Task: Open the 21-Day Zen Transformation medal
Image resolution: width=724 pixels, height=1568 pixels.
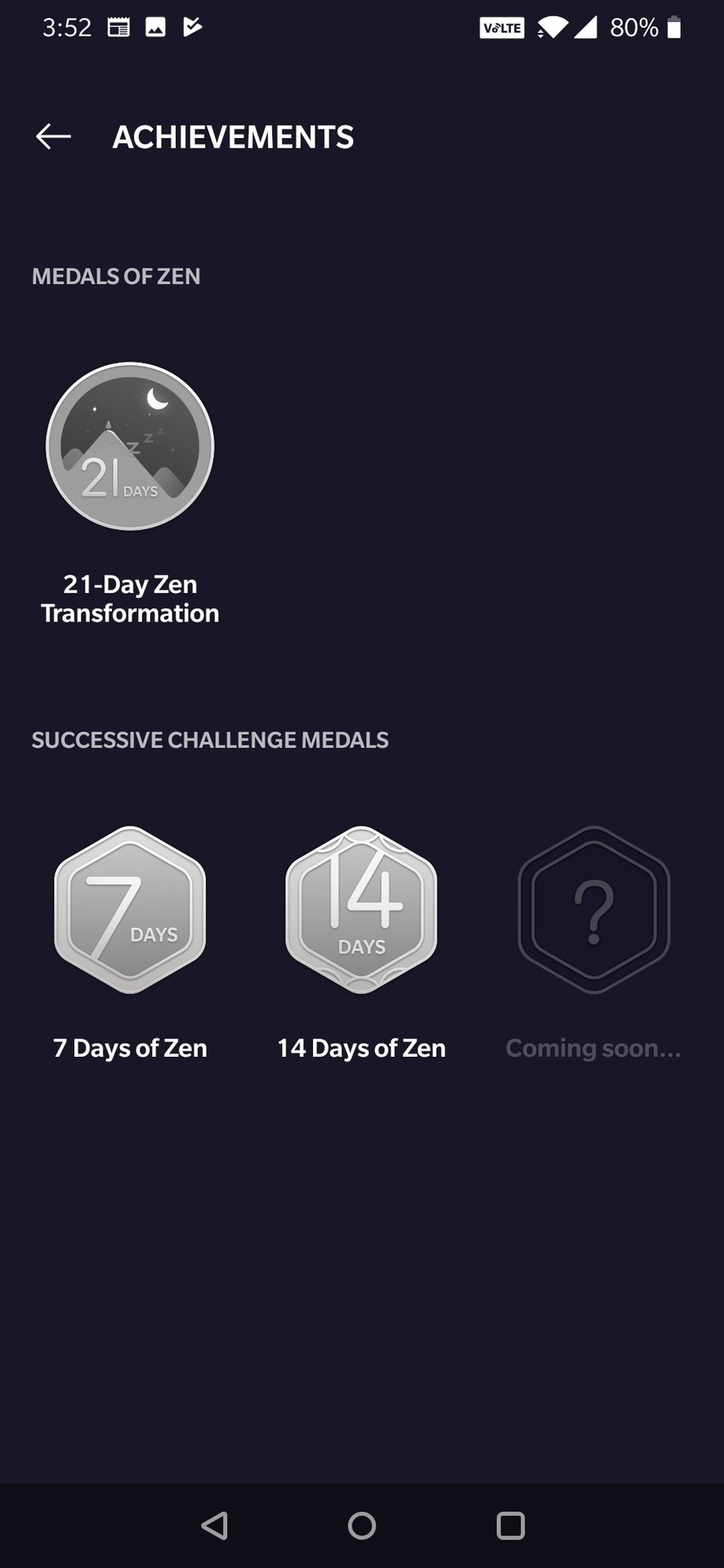Action: click(130, 447)
